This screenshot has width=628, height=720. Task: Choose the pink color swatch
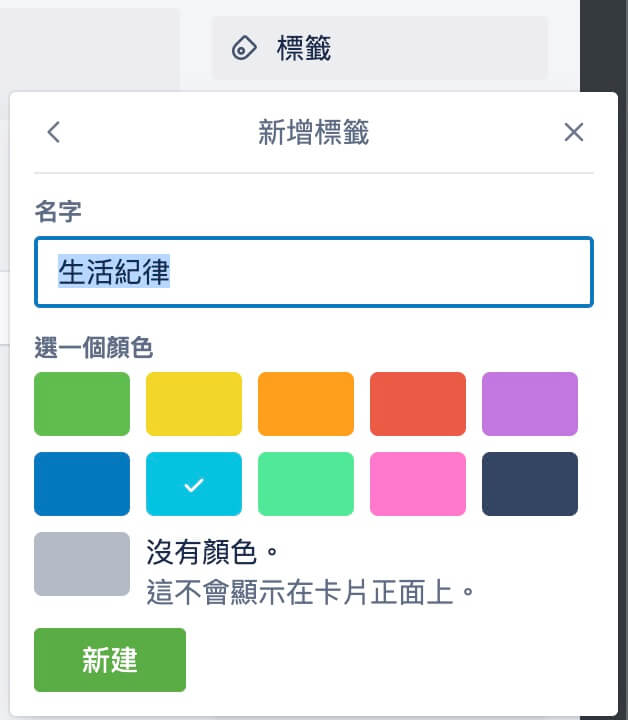418,484
